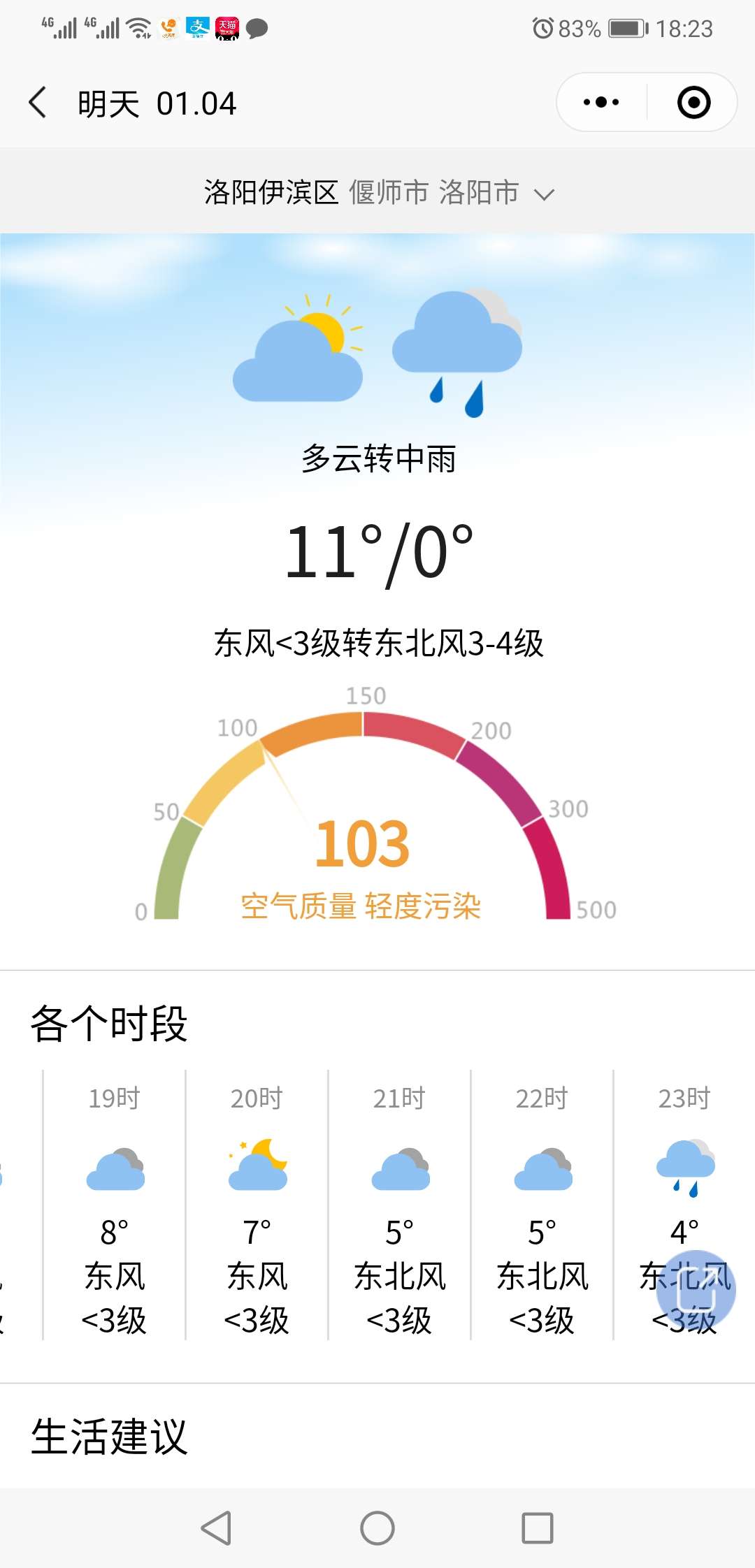Select 偃师市 location
This screenshot has height=1568, width=755.
[x=389, y=192]
